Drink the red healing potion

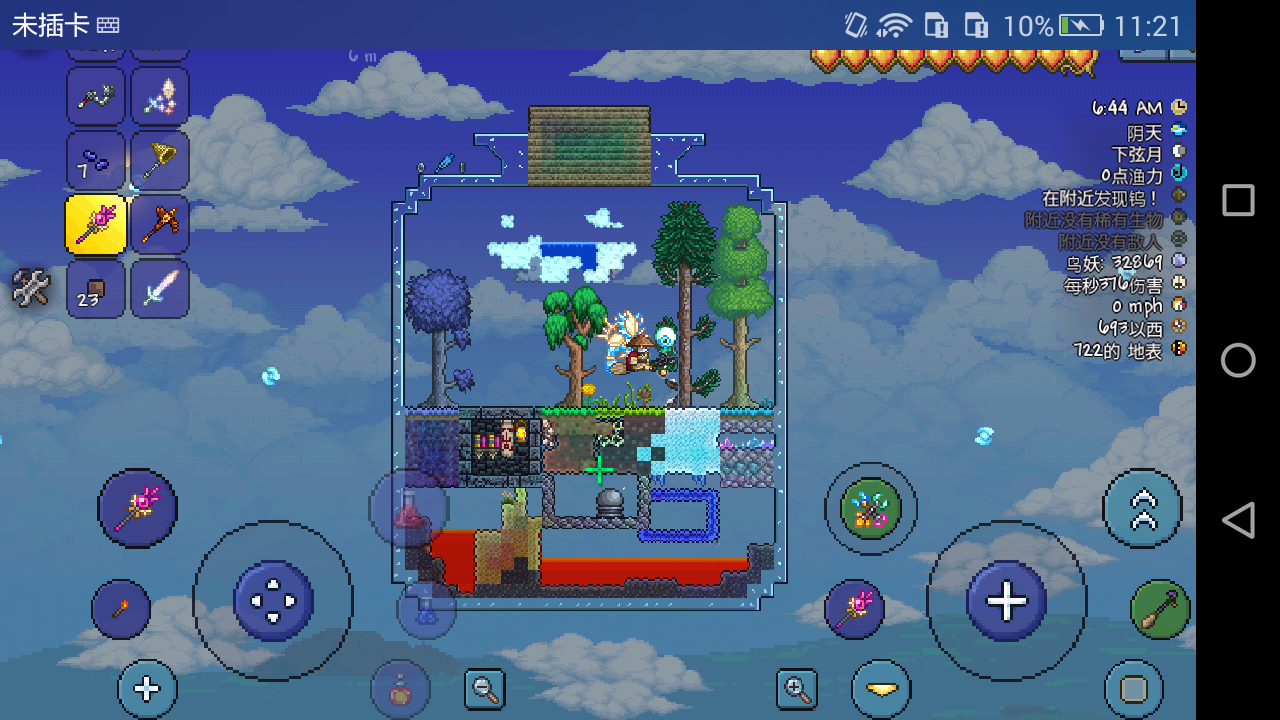tap(408, 508)
